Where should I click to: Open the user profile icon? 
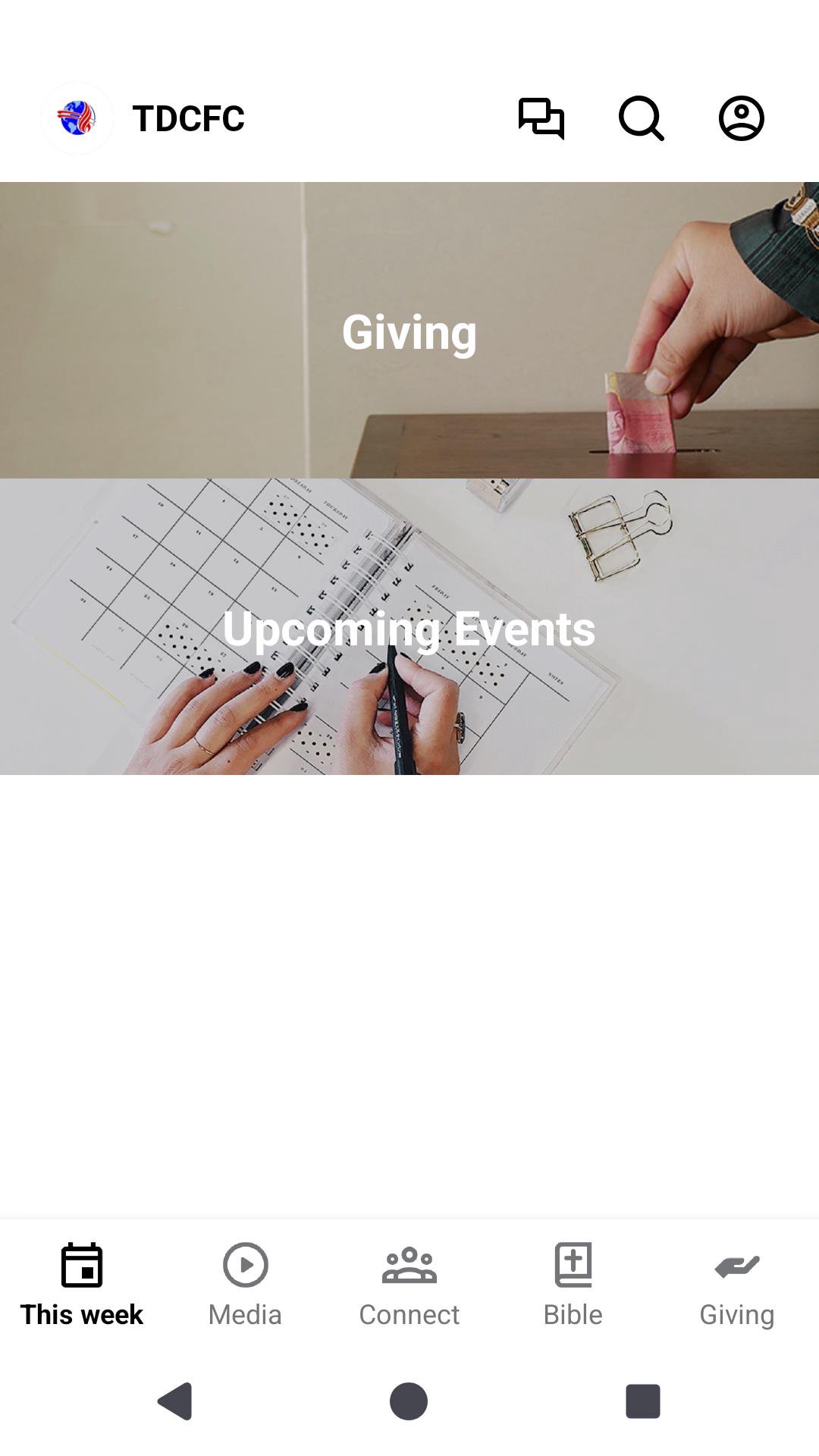coord(741,118)
